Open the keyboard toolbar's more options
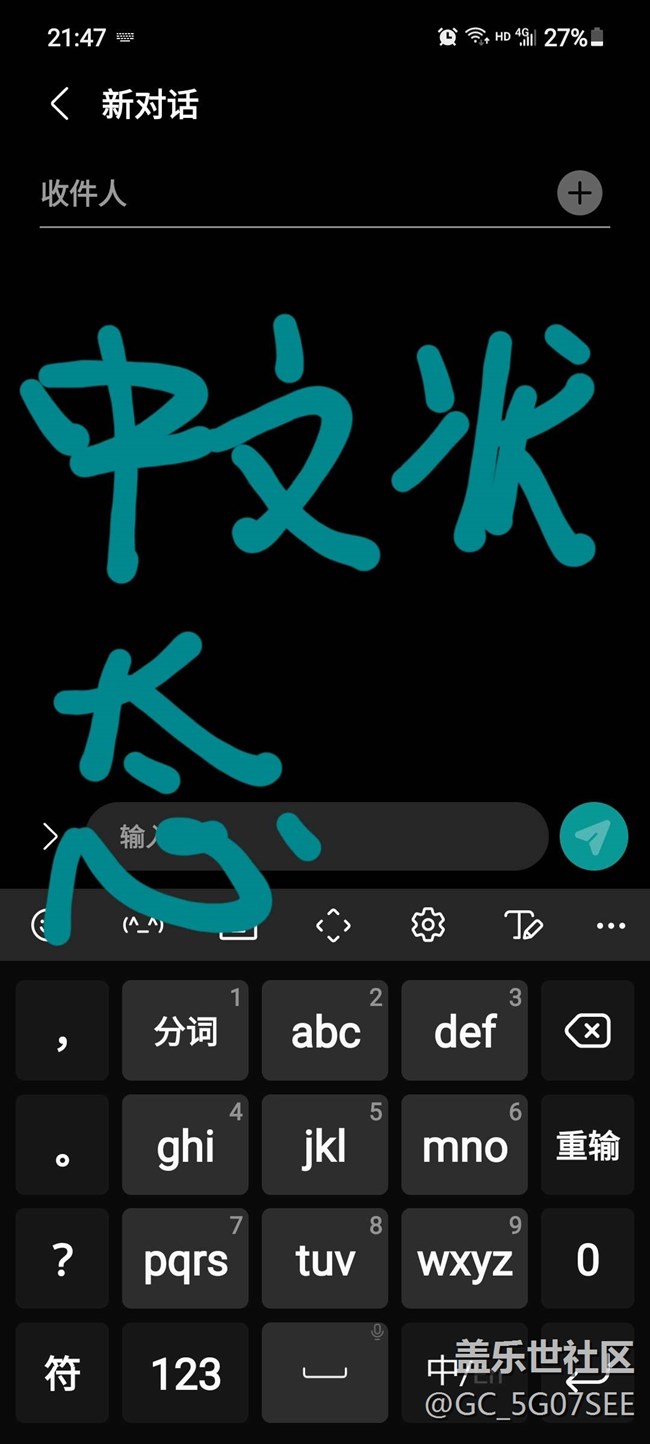650x1444 pixels. (x=611, y=925)
